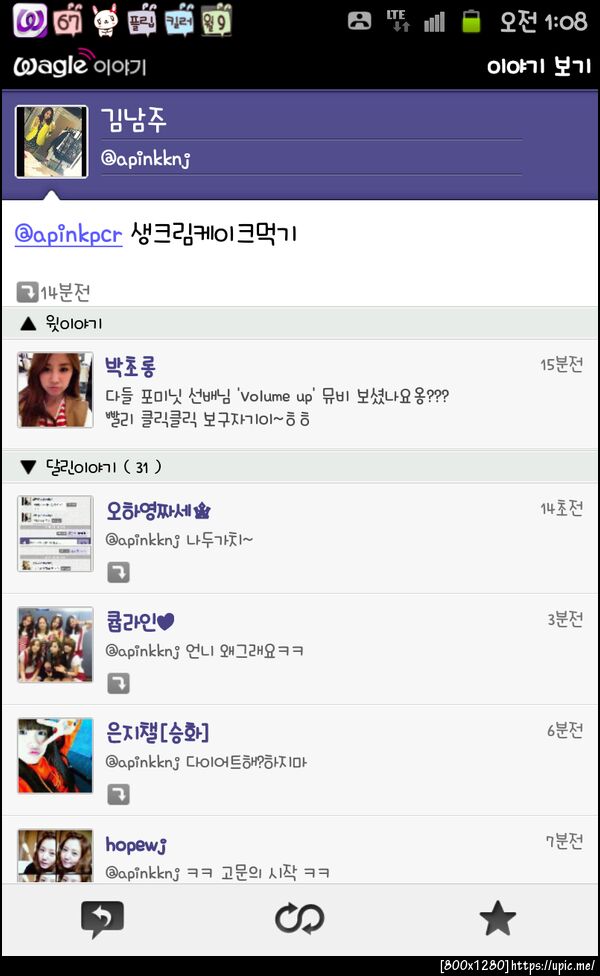Reply using the bottom speech bubble icon
The image size is (600, 976).
102,918
